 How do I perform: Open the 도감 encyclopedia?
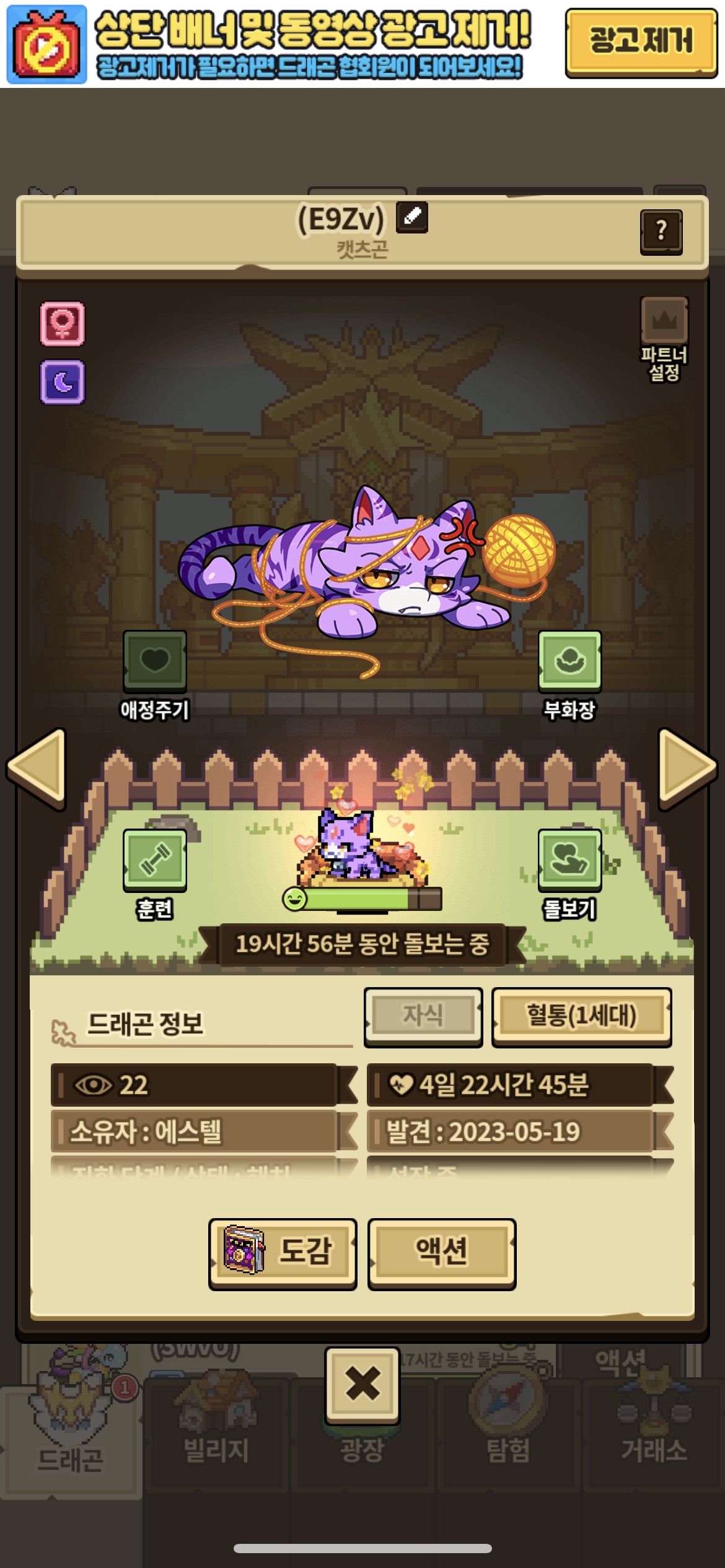[283, 1252]
